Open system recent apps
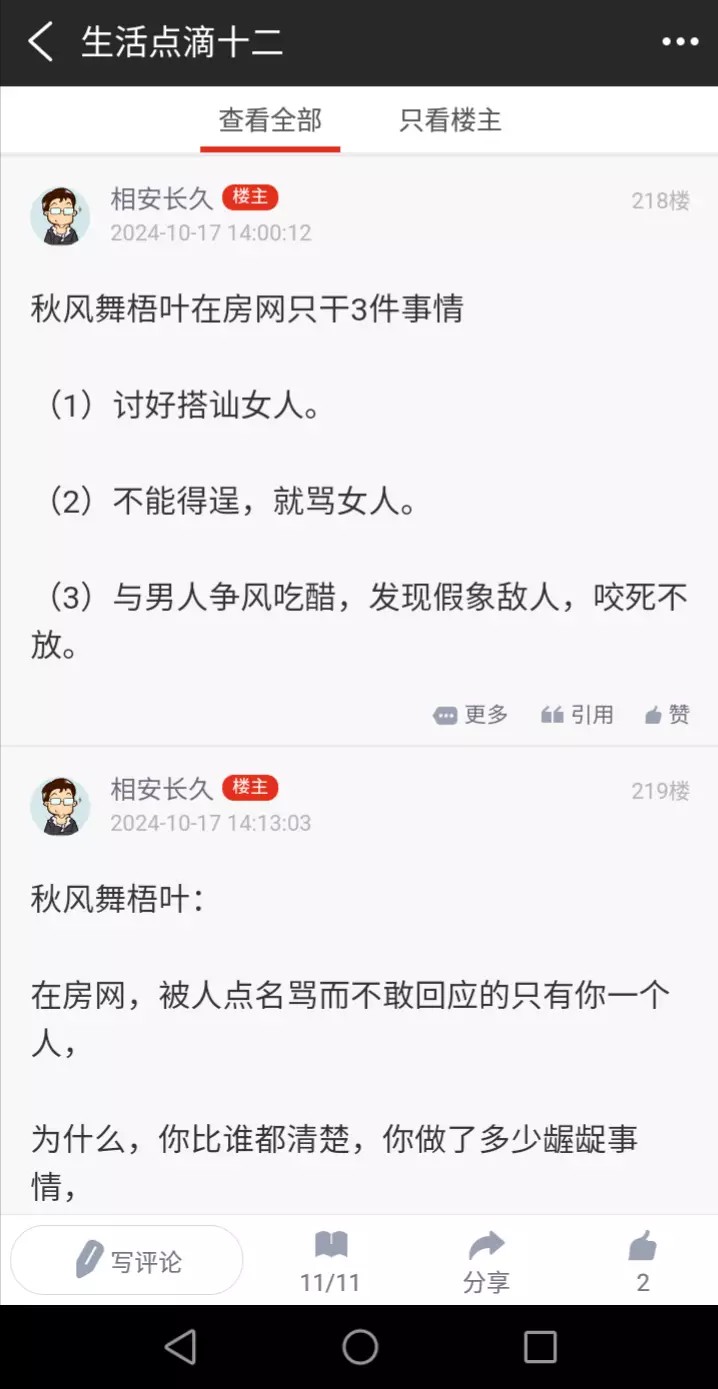The image size is (718, 1389). [540, 1347]
